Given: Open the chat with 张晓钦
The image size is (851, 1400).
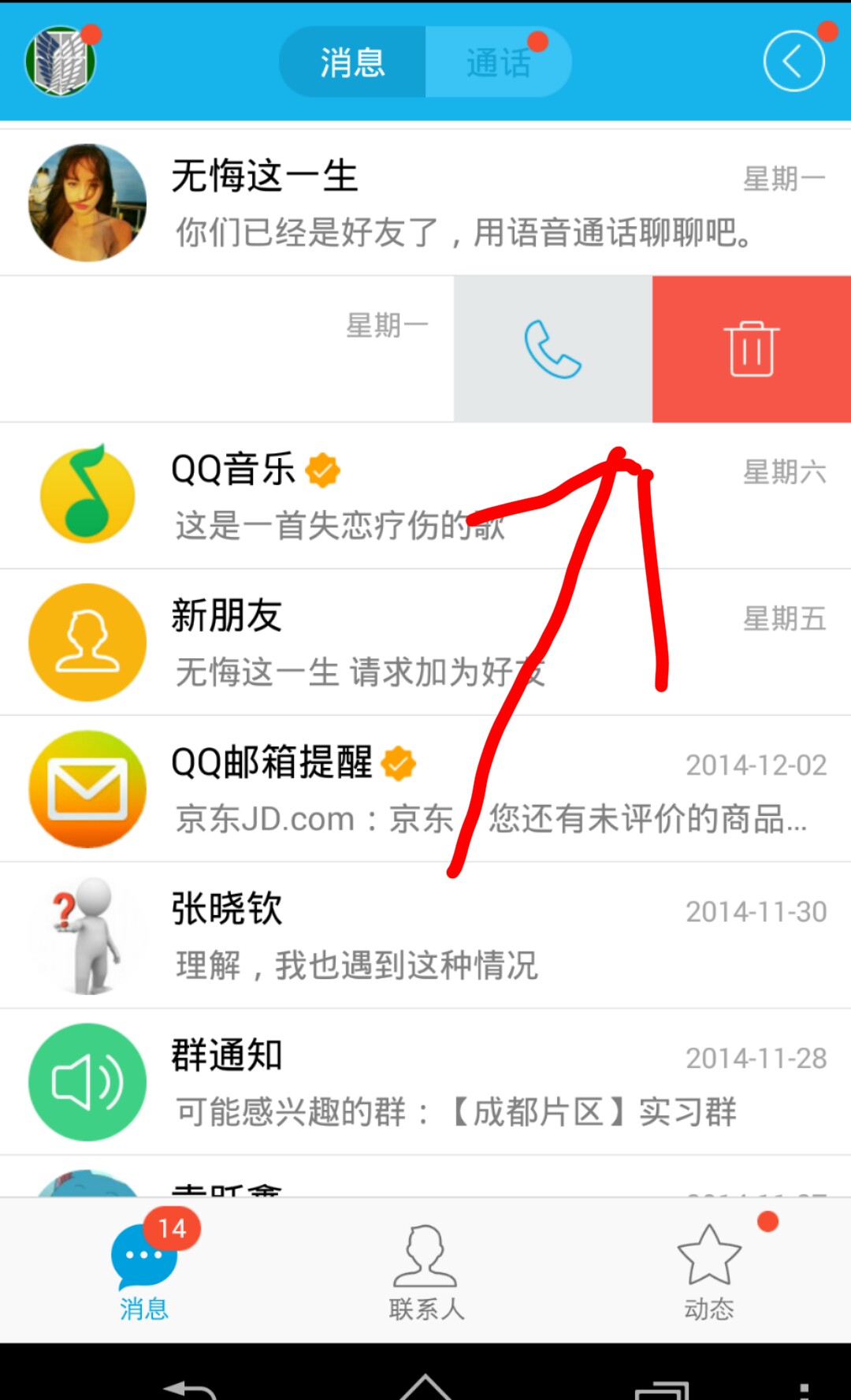Looking at the screenshot, I should (x=425, y=935).
